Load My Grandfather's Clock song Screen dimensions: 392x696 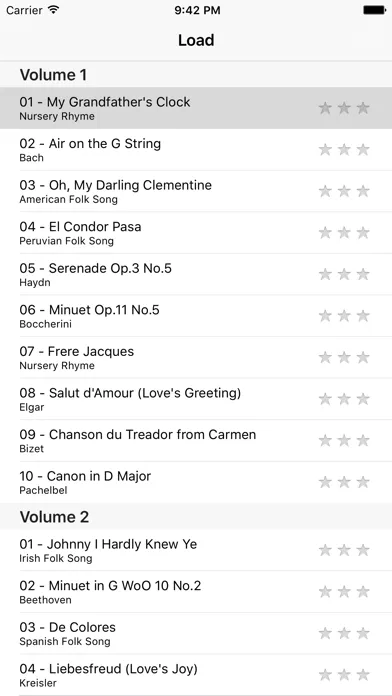196,108
